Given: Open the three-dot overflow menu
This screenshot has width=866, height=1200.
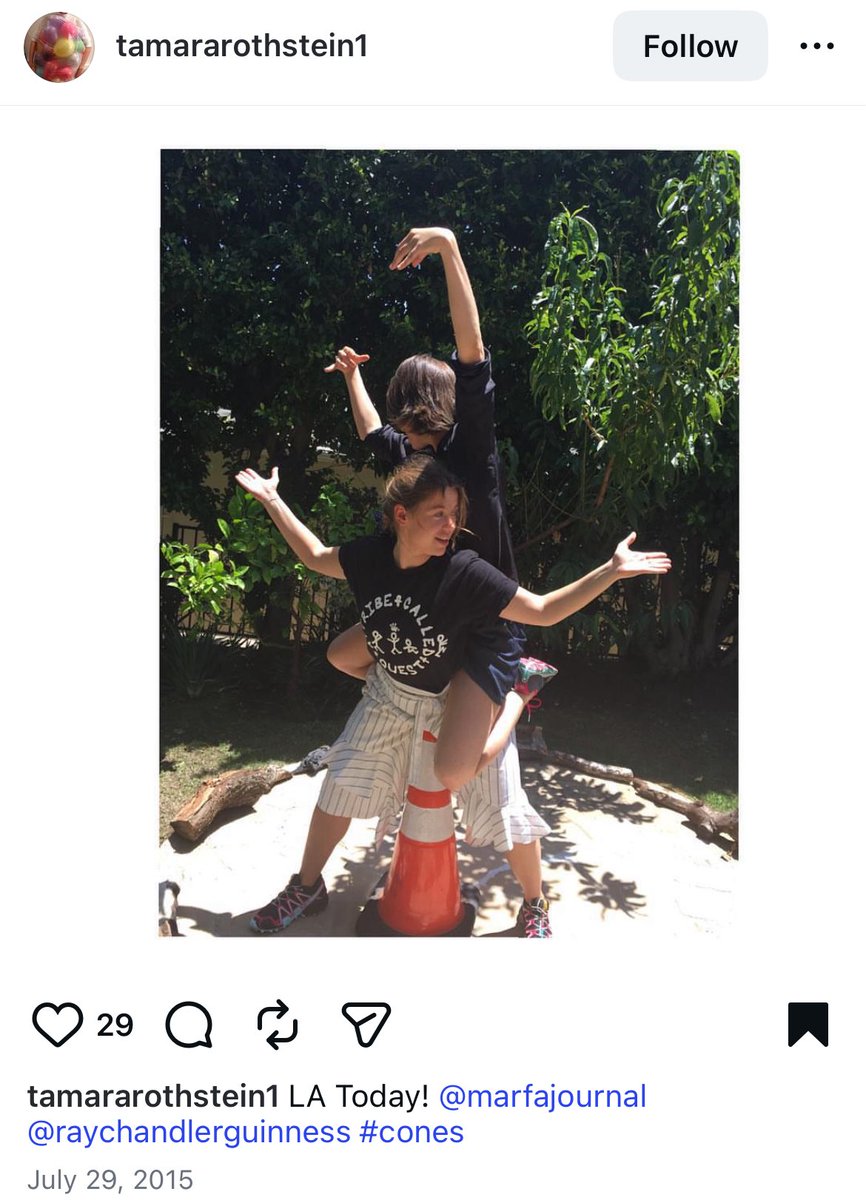Looking at the screenshot, I should [817, 47].
